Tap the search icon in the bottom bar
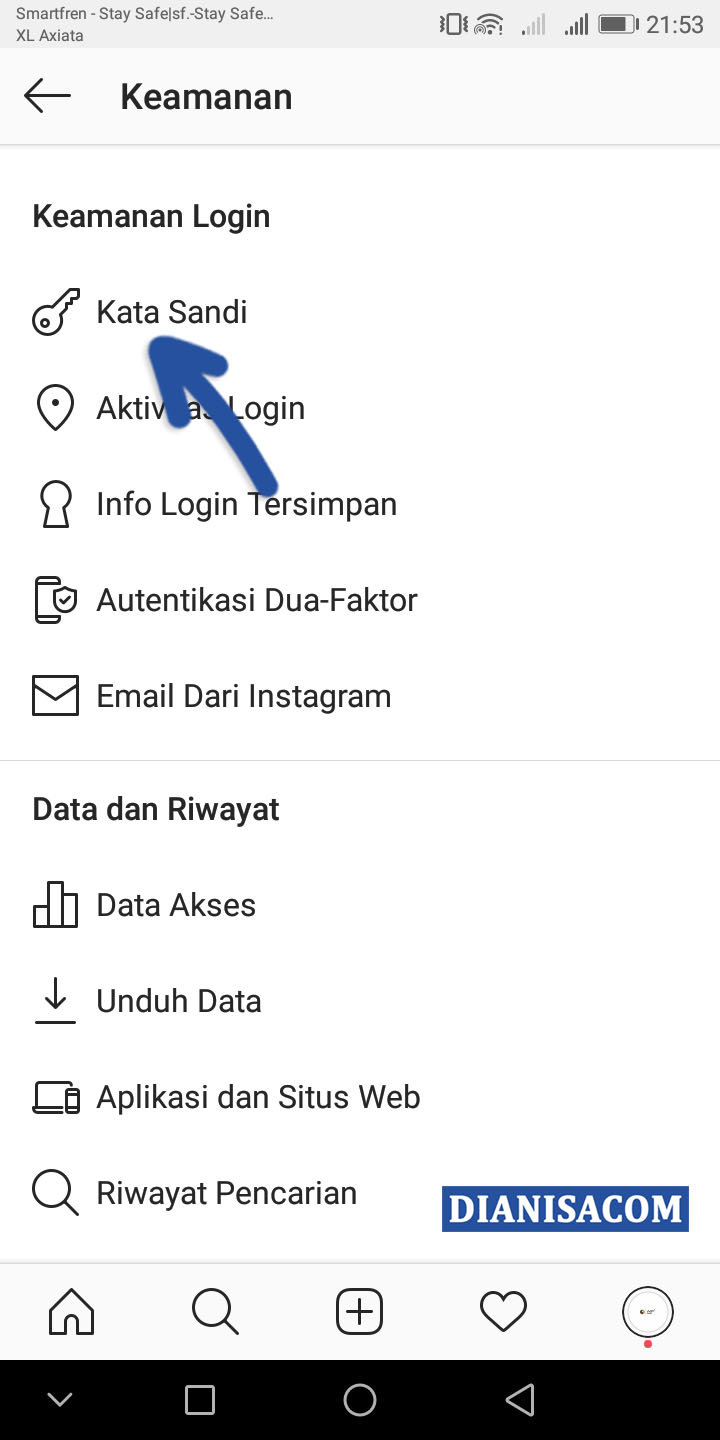Screen dimensions: 720x1440 (215, 1311)
